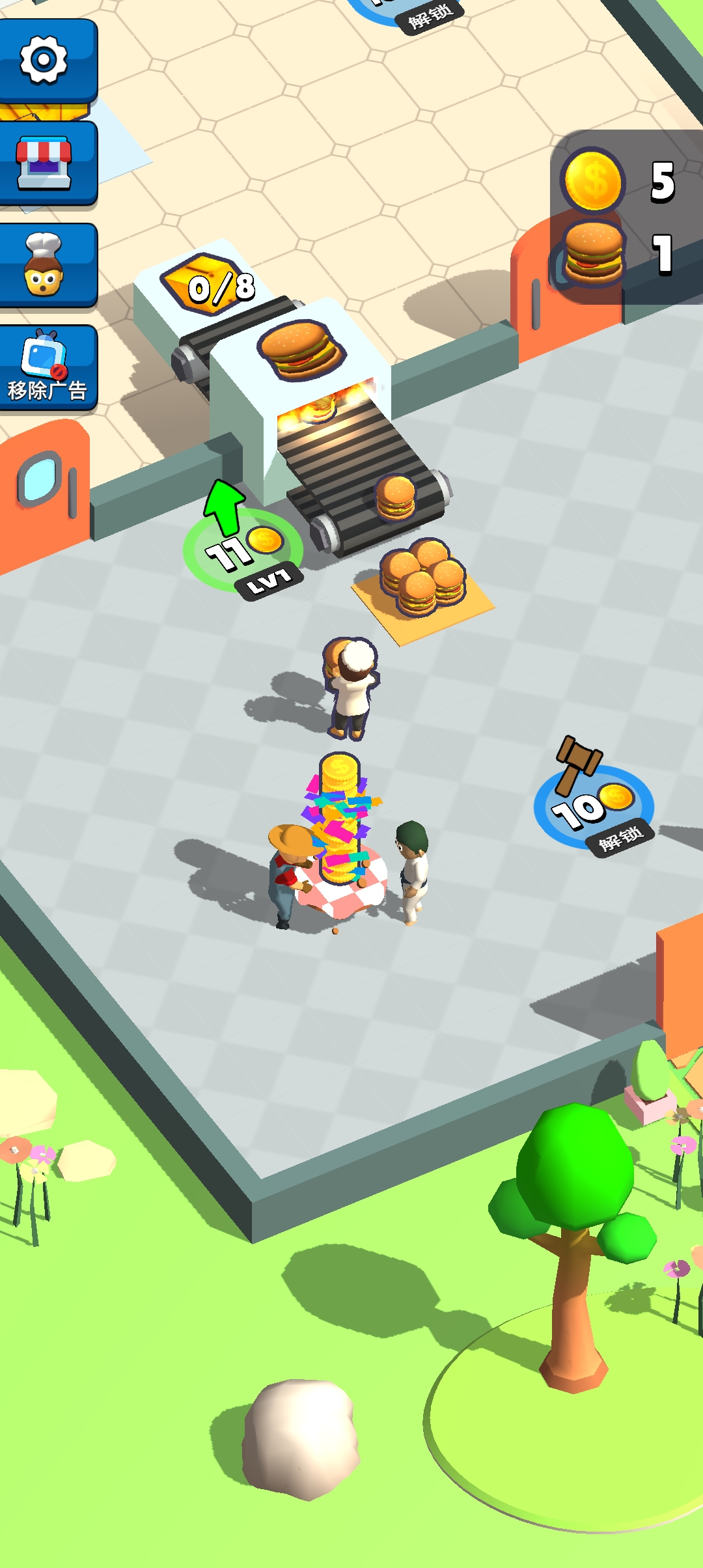
Task: Unlock the hammer spot for 10 coins
Action: coord(593,807)
